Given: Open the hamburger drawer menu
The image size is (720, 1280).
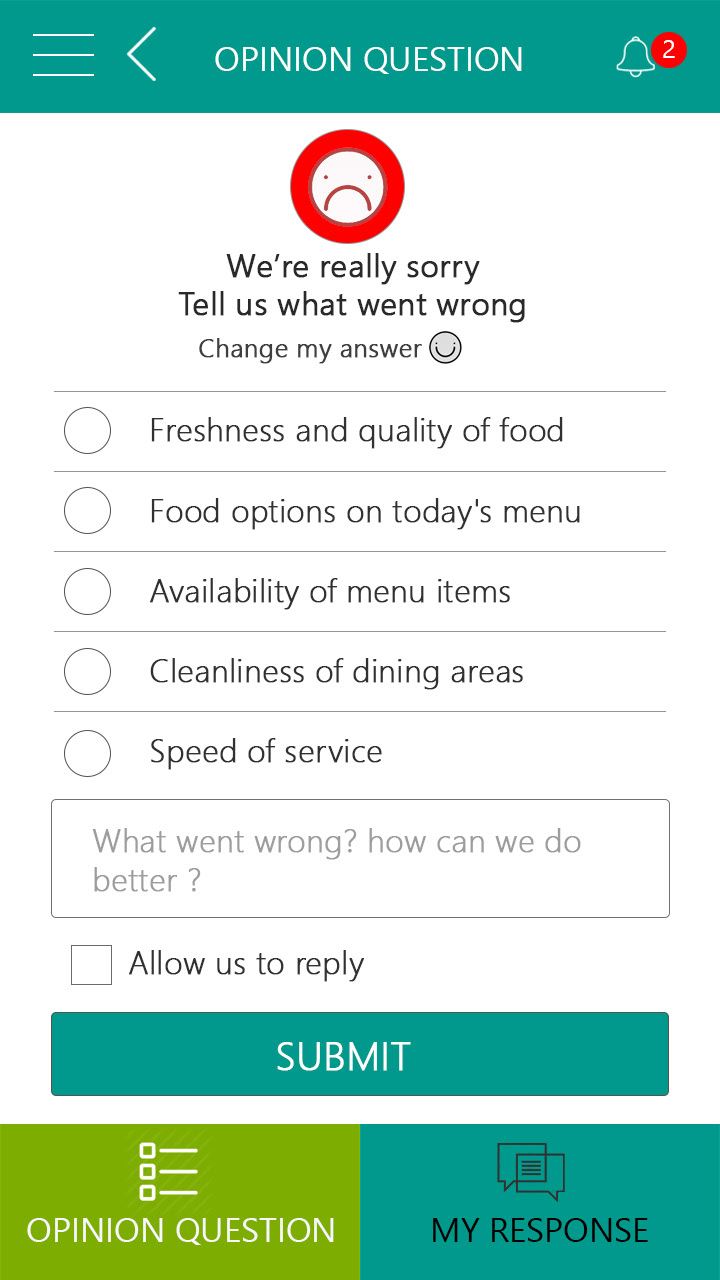Looking at the screenshot, I should coord(63,55).
